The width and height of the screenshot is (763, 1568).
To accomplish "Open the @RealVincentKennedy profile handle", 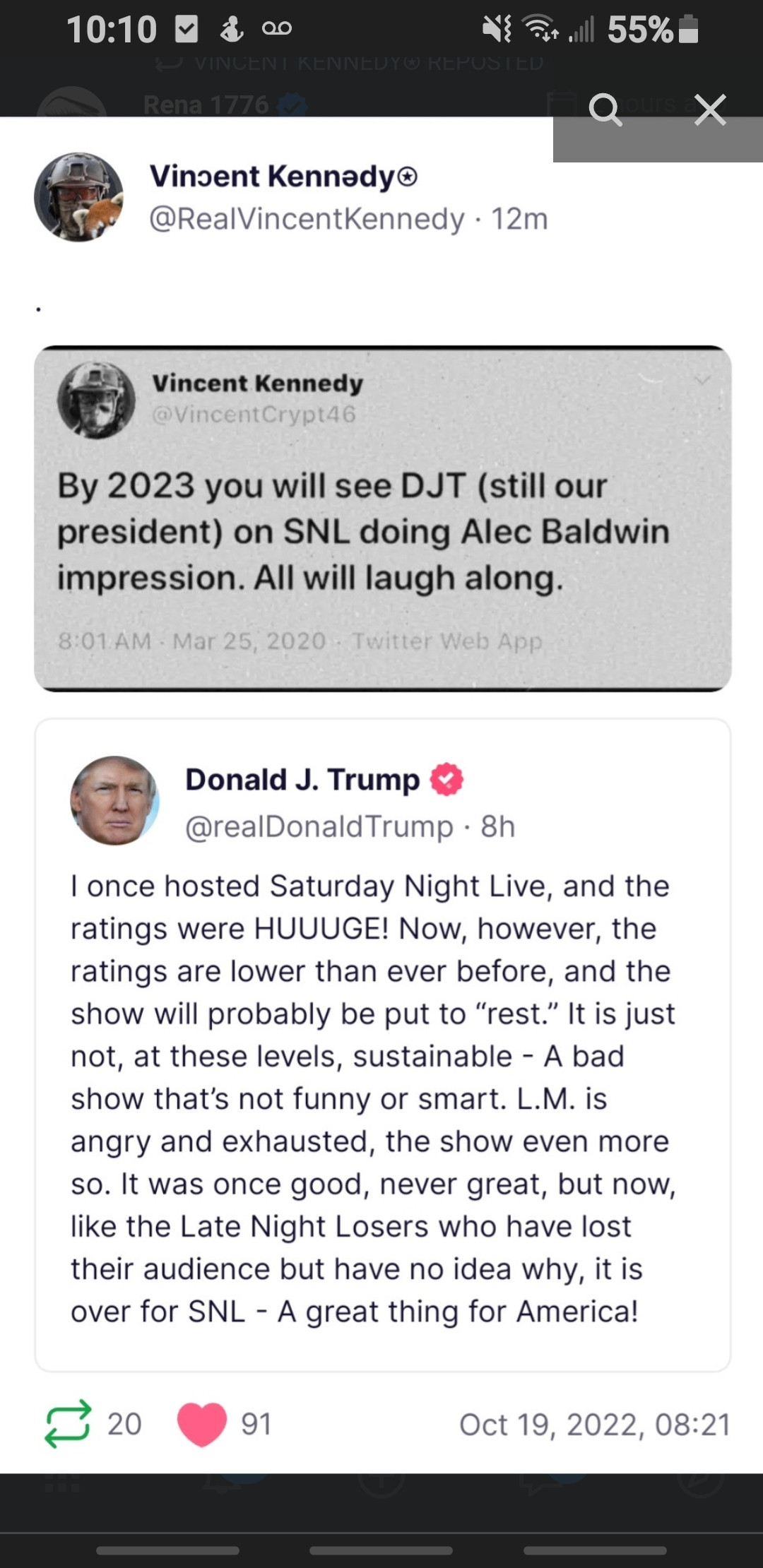I will click(x=307, y=219).
